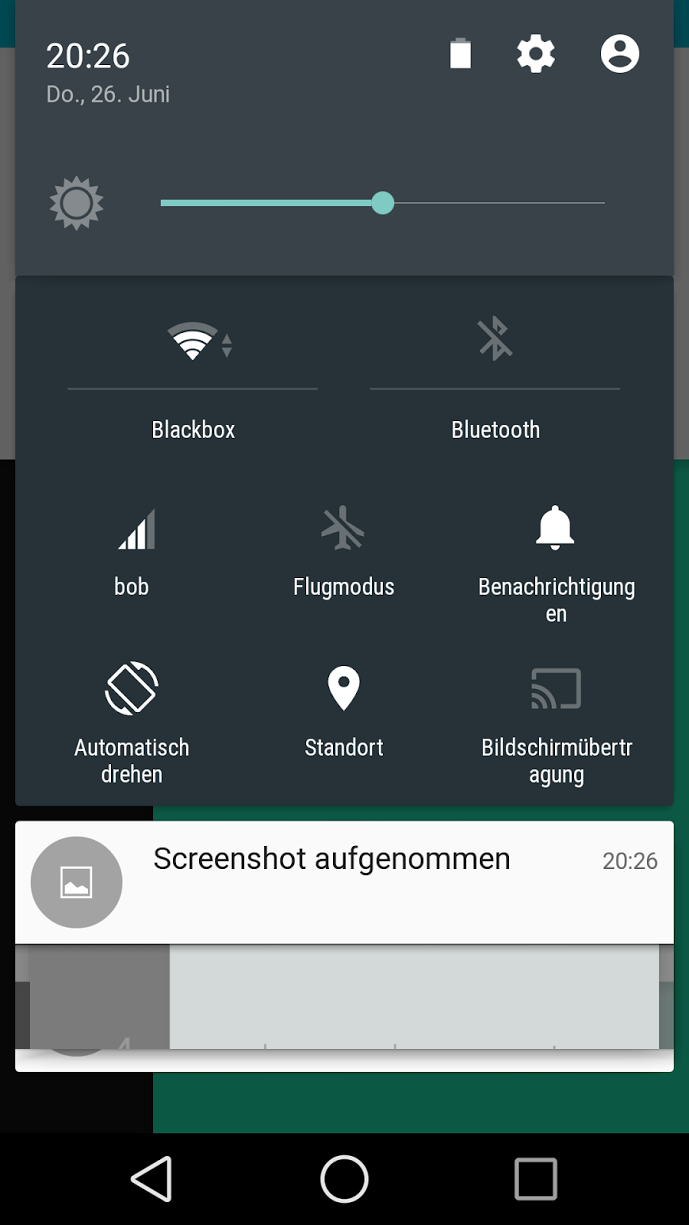Screen dimensions: 689x1225
Task: Enable Flugmodus
Action: pos(343,551)
